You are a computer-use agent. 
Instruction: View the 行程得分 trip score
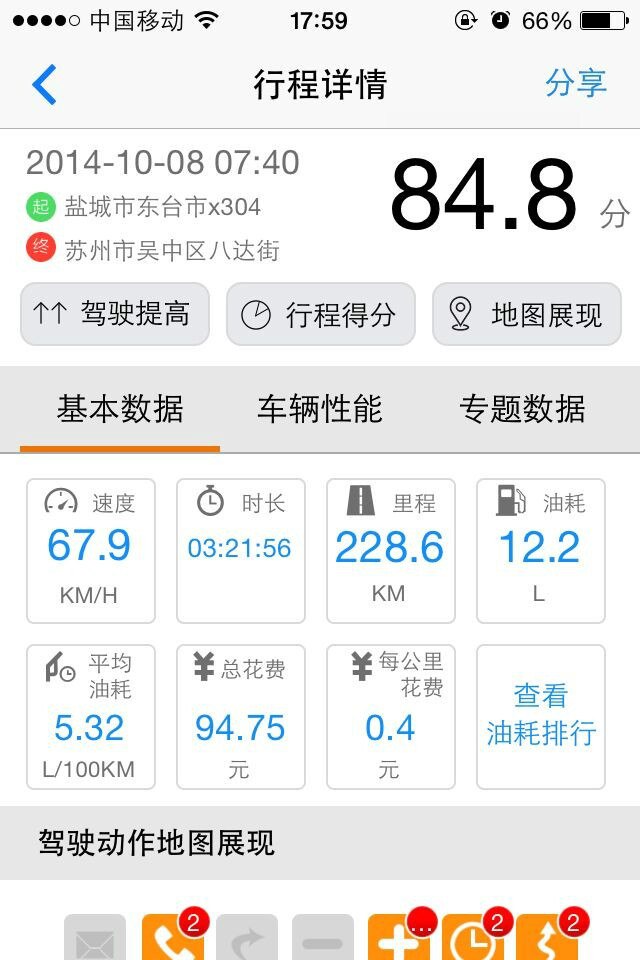(x=320, y=315)
